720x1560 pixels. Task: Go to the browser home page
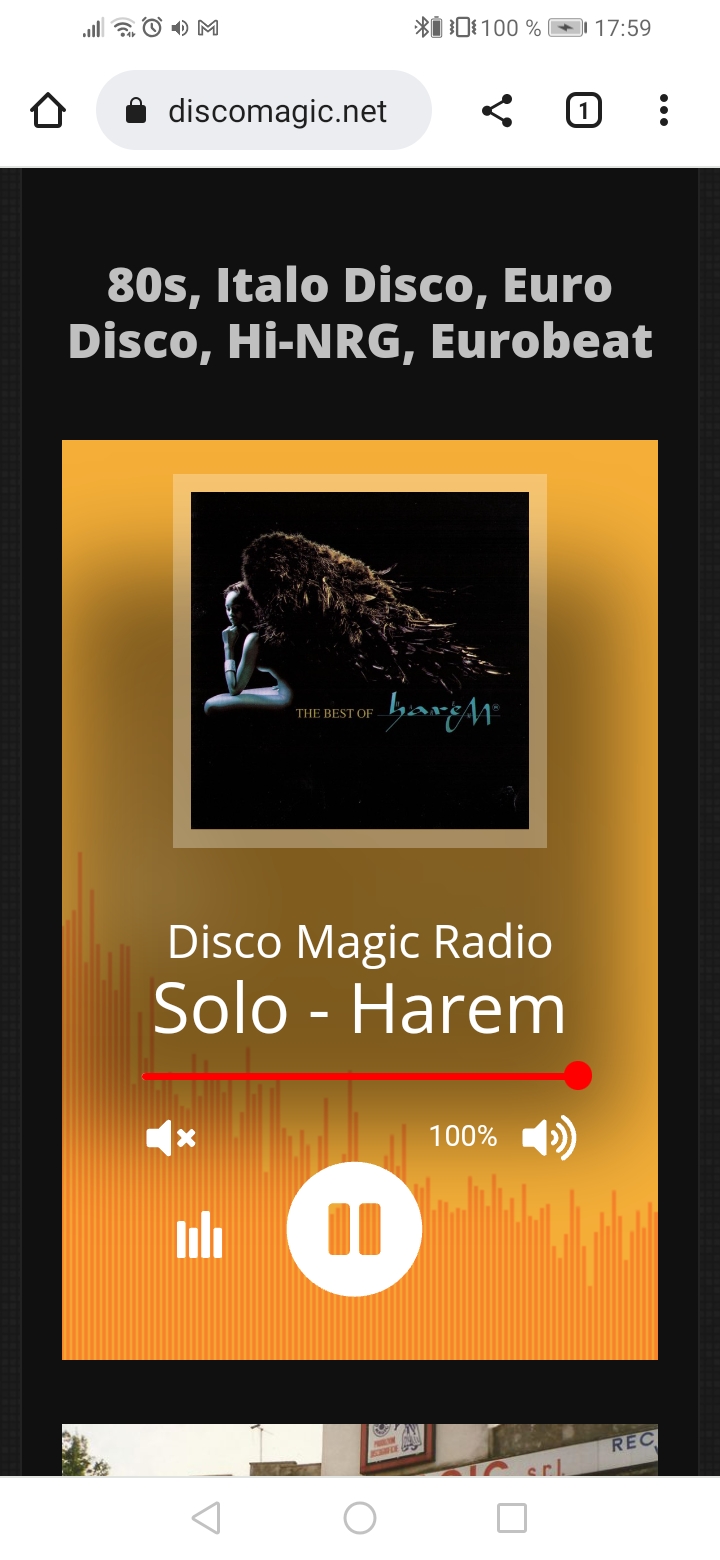(48, 111)
